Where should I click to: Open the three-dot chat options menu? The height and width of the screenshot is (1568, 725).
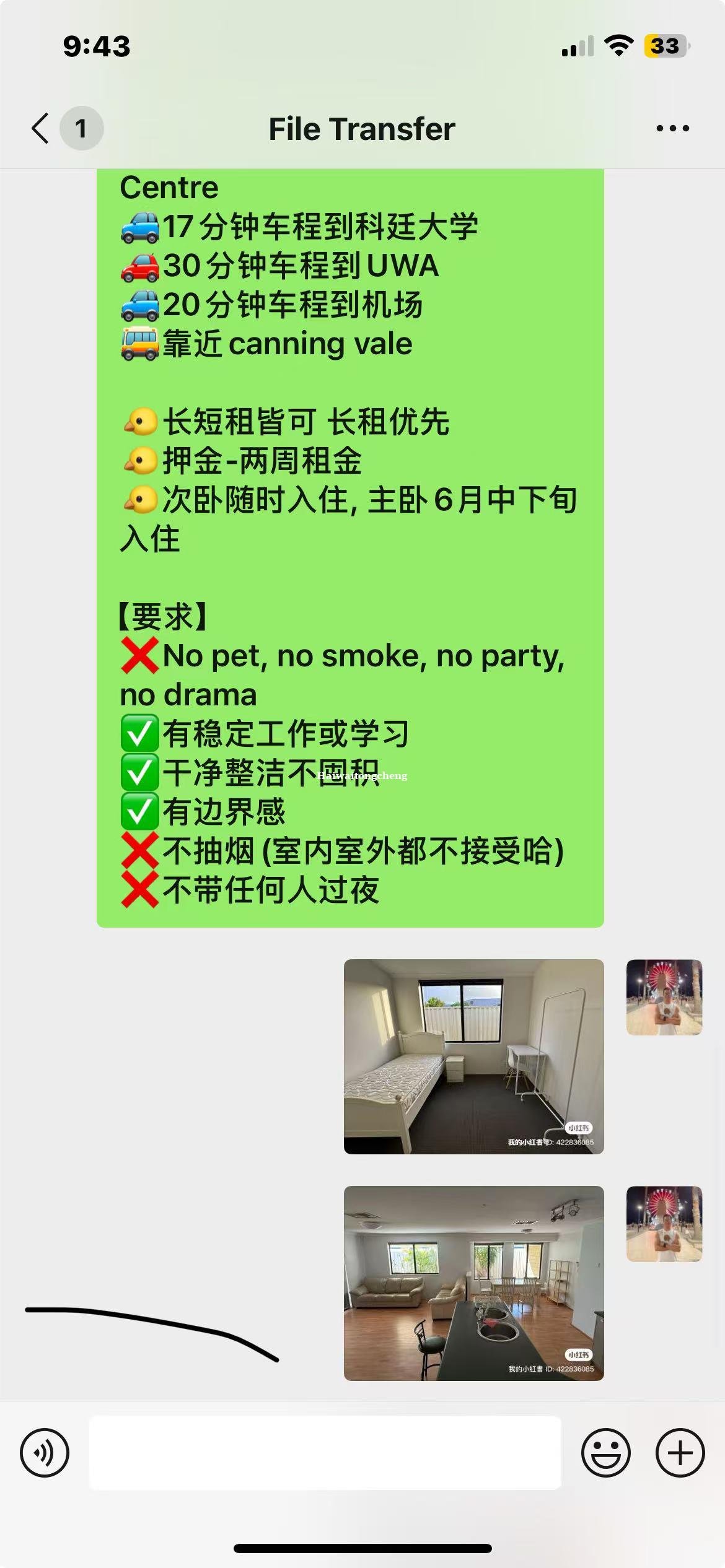click(x=672, y=128)
